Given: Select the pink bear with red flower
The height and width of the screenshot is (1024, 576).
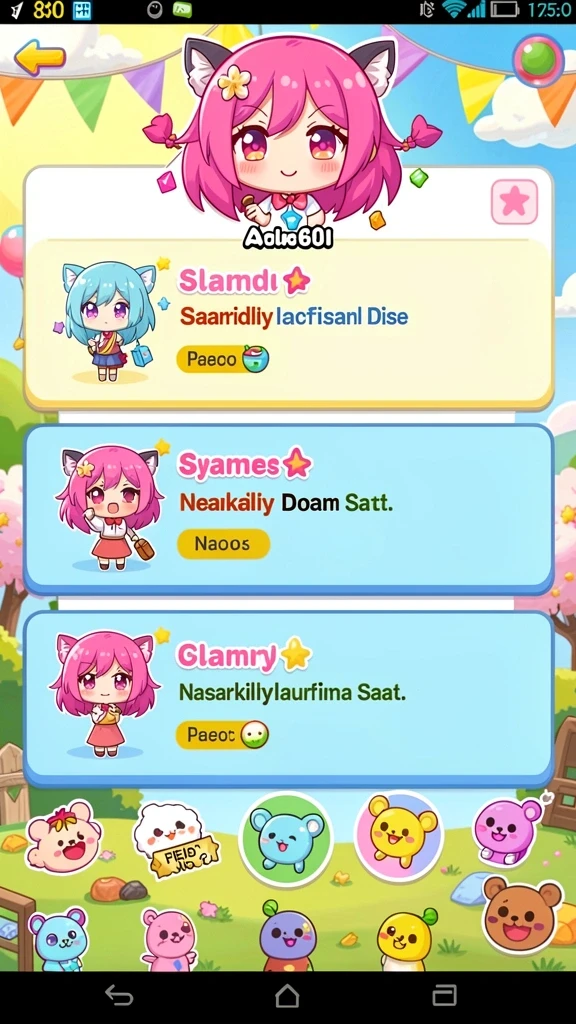Looking at the screenshot, I should tap(63, 837).
